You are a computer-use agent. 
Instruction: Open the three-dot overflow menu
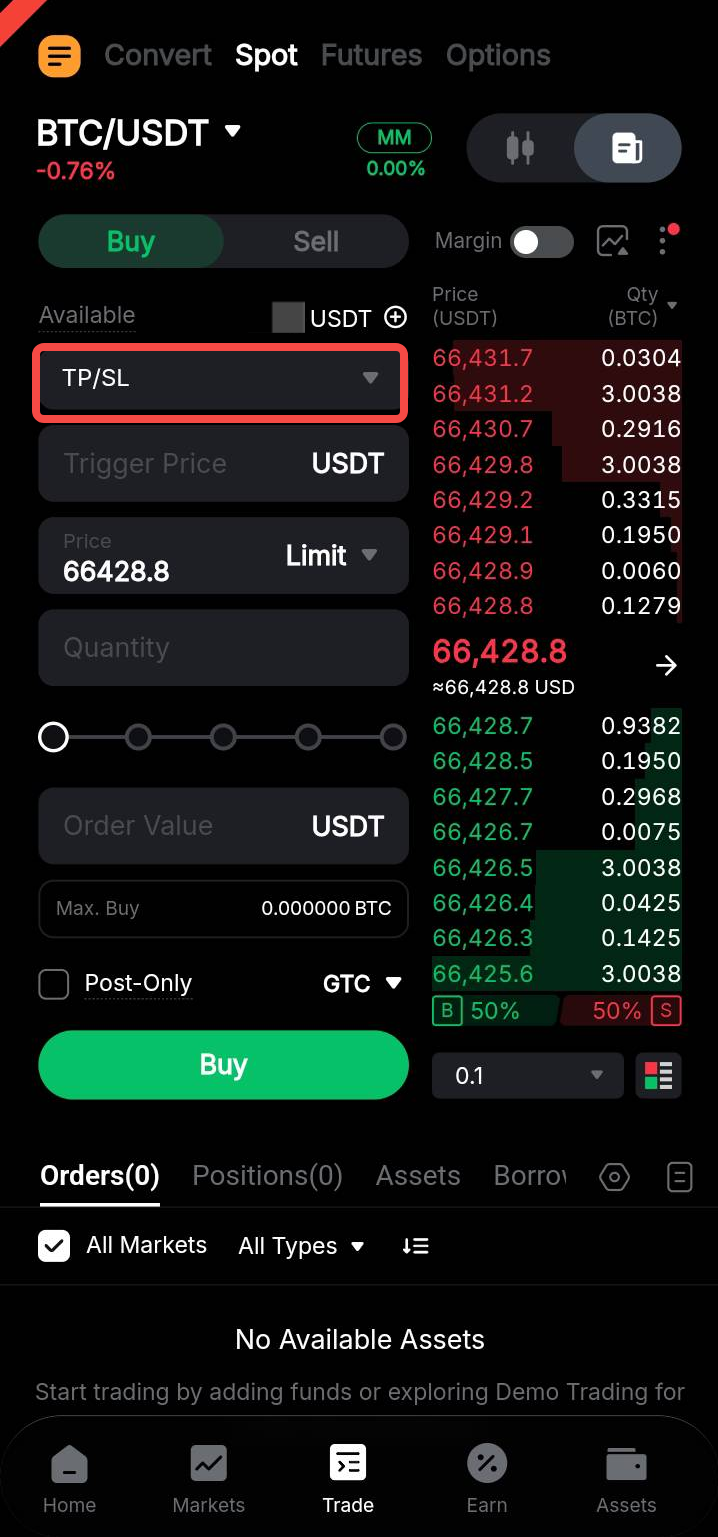(x=664, y=240)
